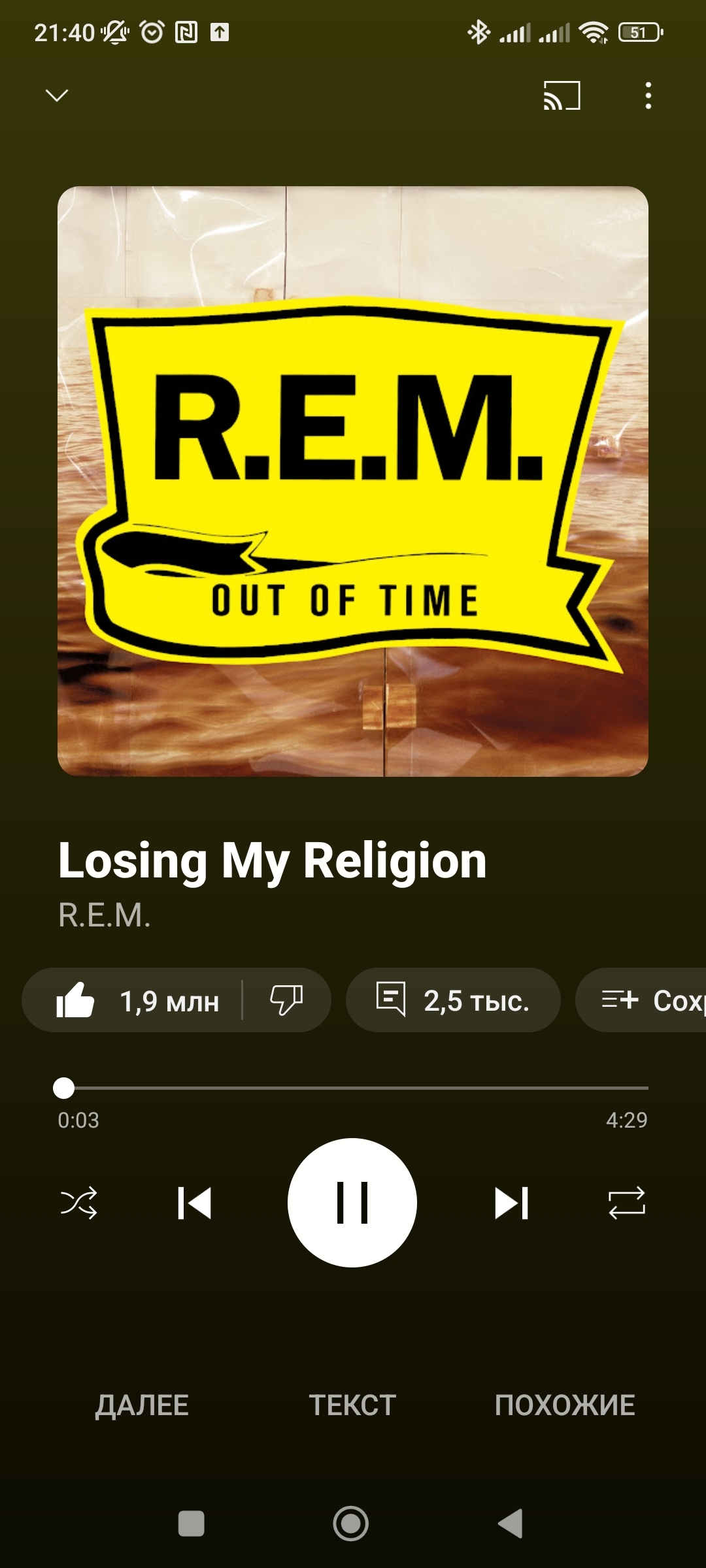The image size is (706, 1568).
Task: Dislike this song with thumbs down
Action: click(286, 1000)
